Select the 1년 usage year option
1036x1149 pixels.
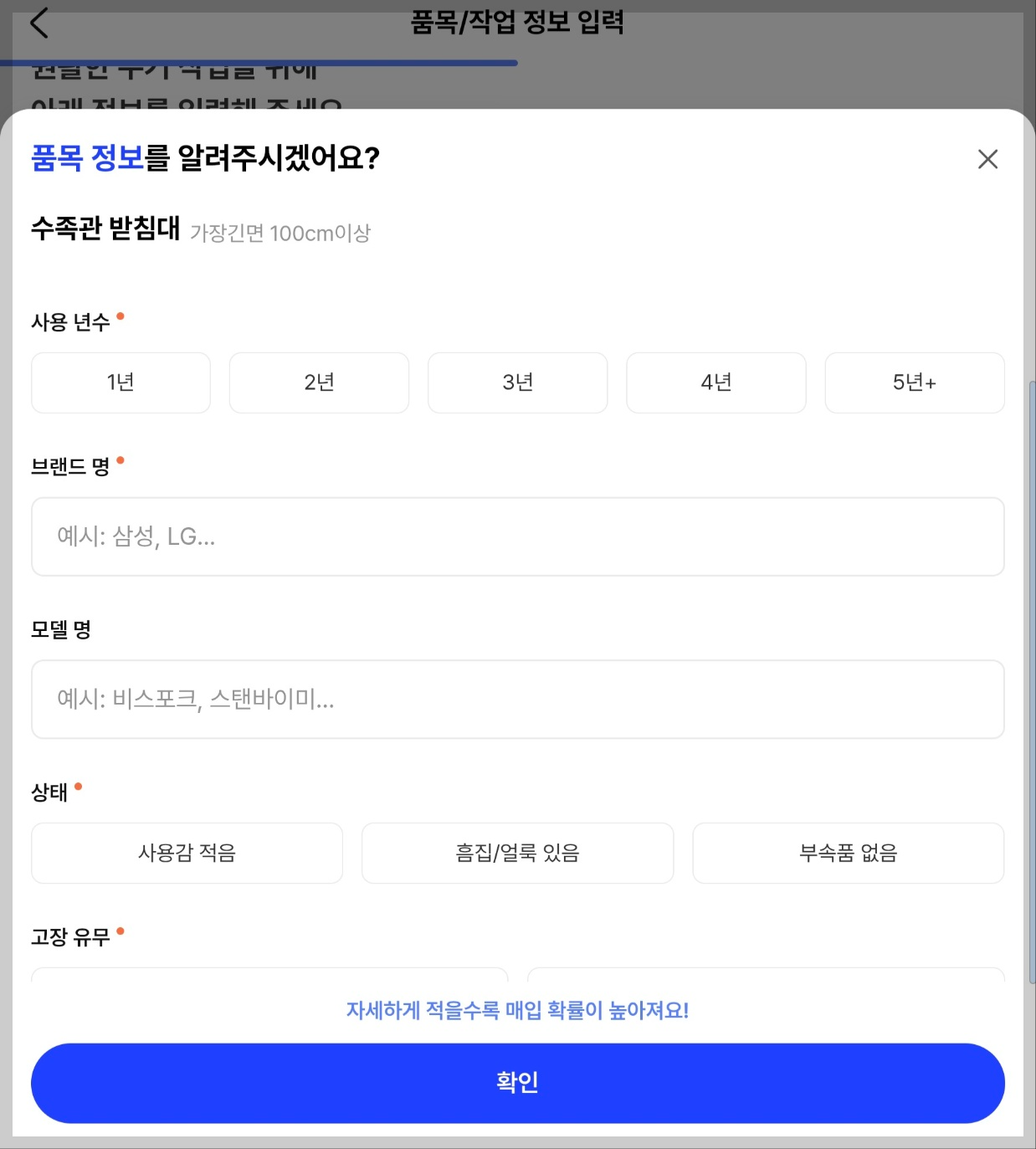120,382
